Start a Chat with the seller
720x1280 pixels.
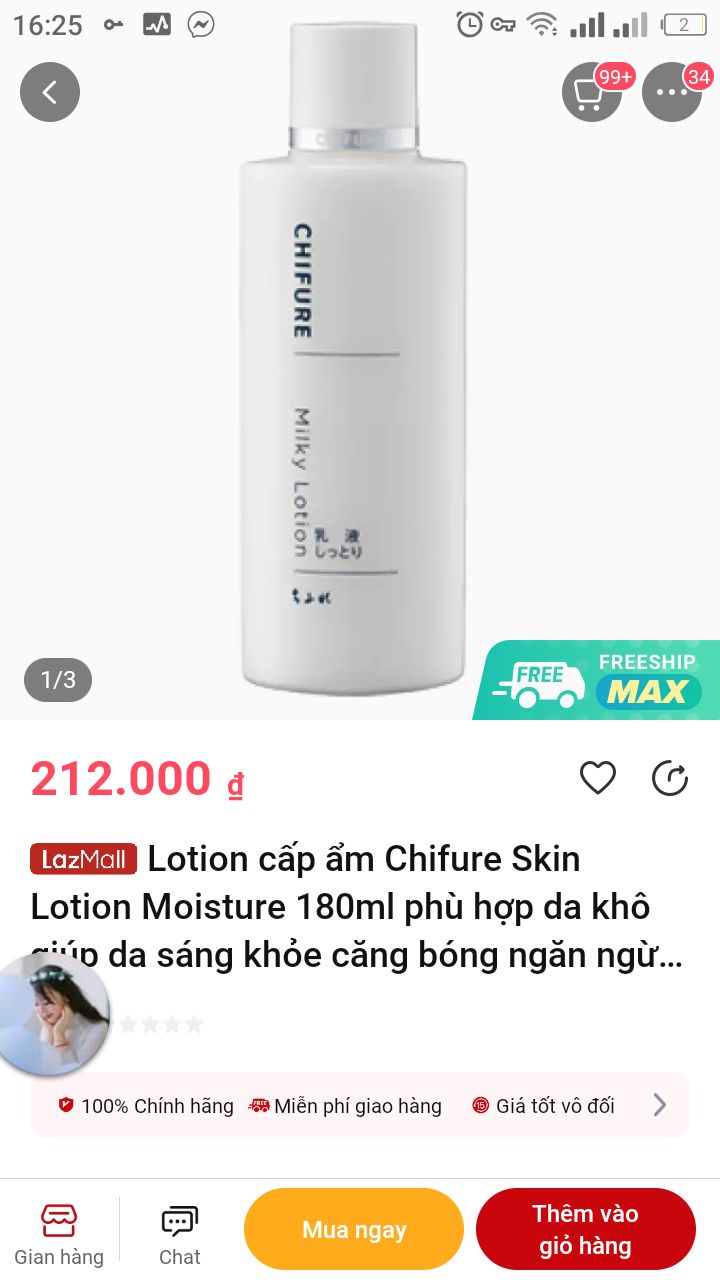(x=180, y=1234)
